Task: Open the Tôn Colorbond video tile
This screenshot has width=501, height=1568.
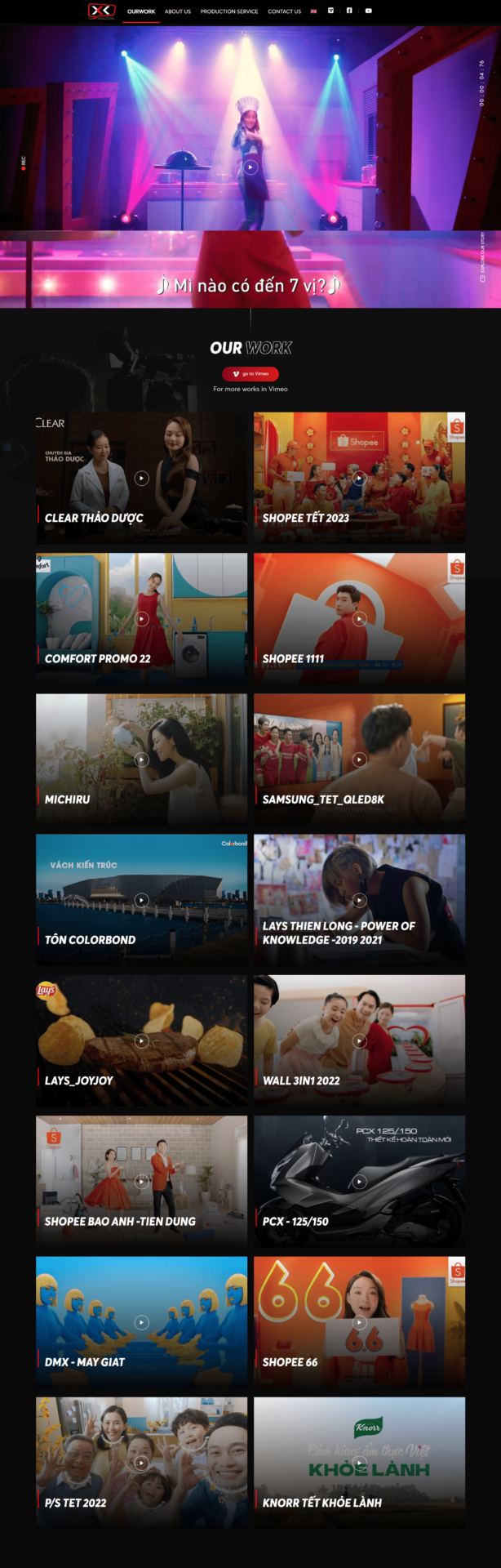Action: (141, 900)
